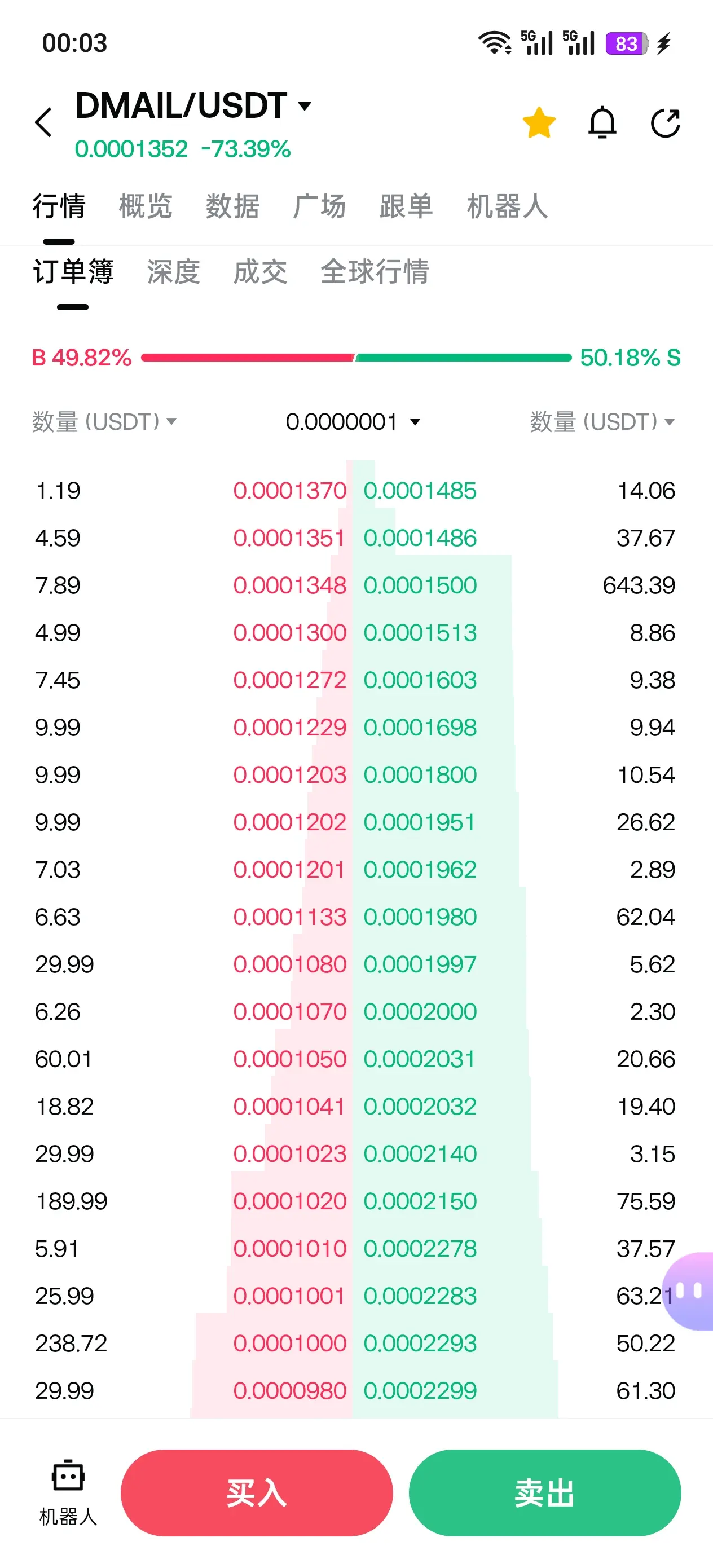Image resolution: width=713 pixels, height=1568 pixels.
Task: Open the 广场 tab
Action: [319, 206]
